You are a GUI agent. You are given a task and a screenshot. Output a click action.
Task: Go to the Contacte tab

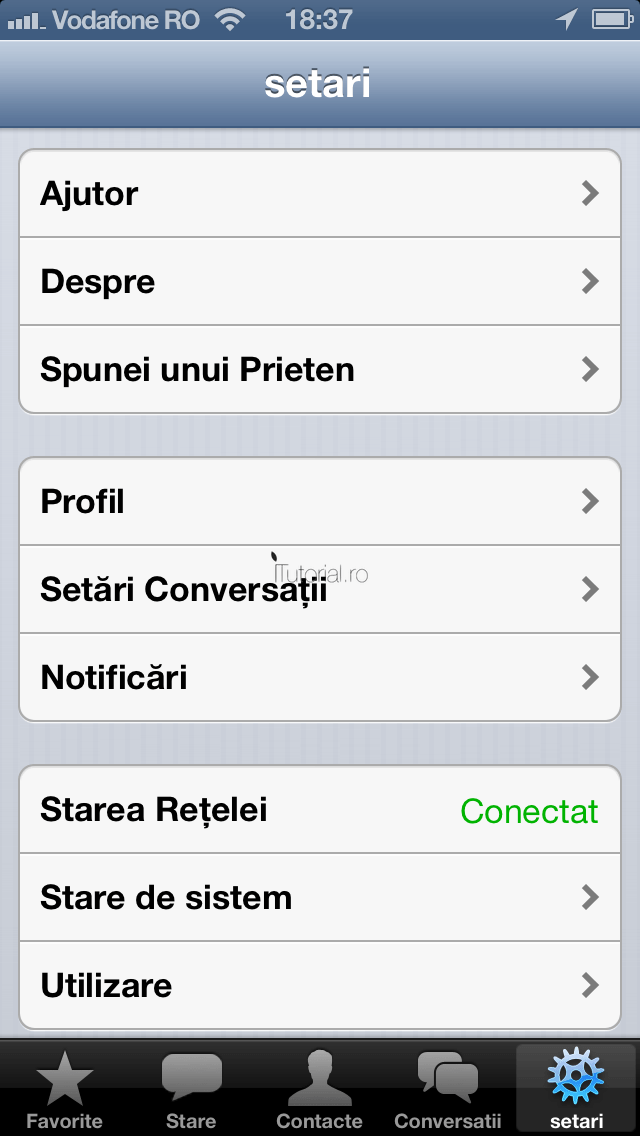point(319,1090)
